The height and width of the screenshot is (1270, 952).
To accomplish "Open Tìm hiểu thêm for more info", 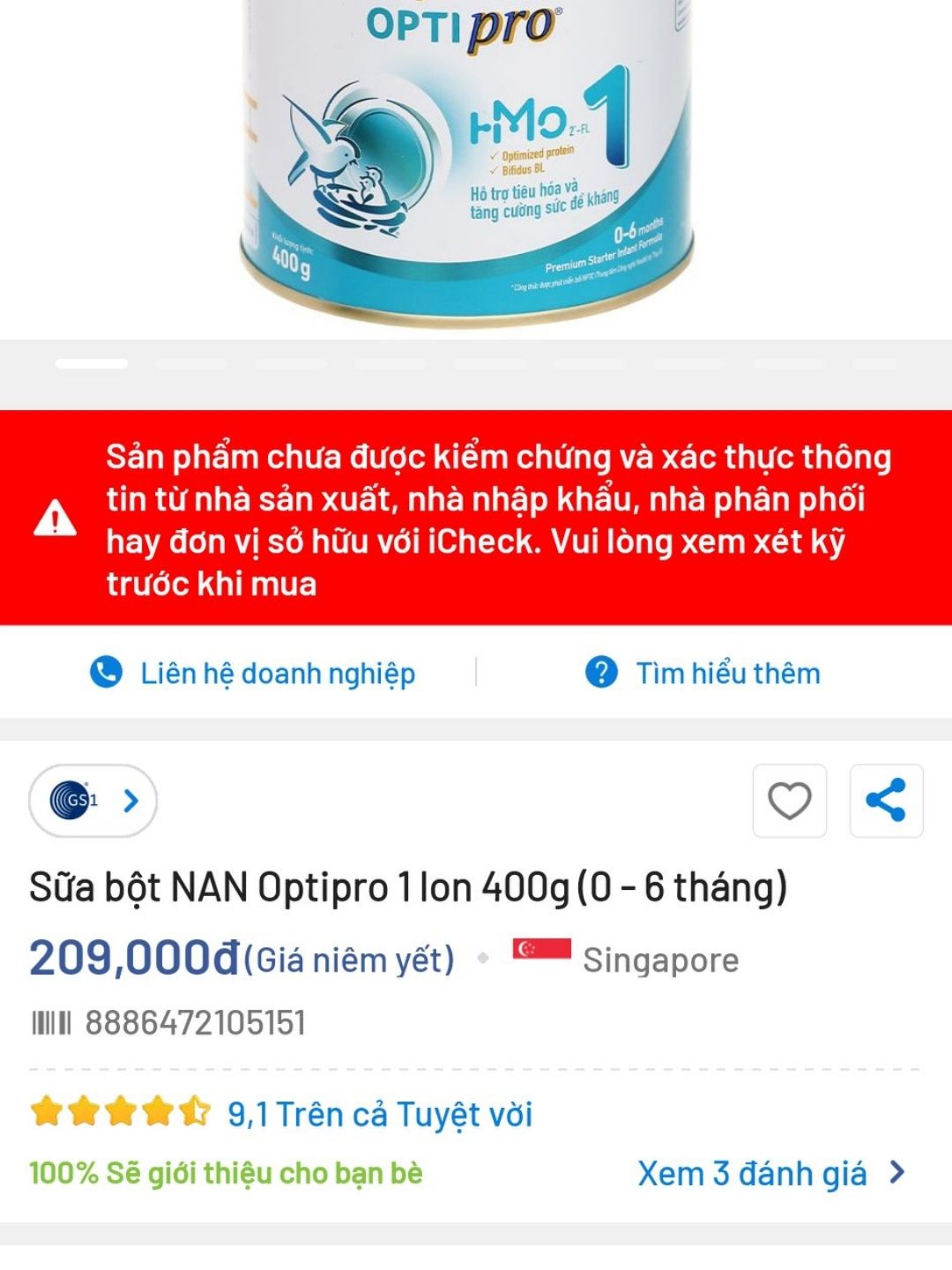I will click(x=703, y=673).
